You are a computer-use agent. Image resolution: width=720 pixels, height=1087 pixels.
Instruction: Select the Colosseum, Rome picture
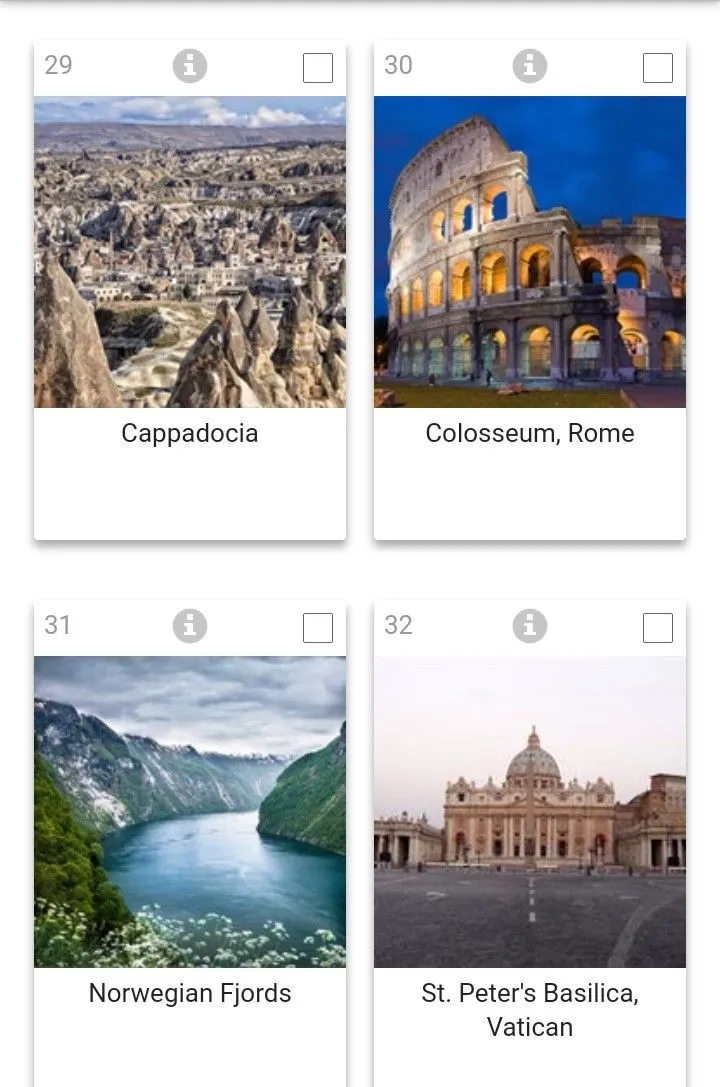point(530,252)
